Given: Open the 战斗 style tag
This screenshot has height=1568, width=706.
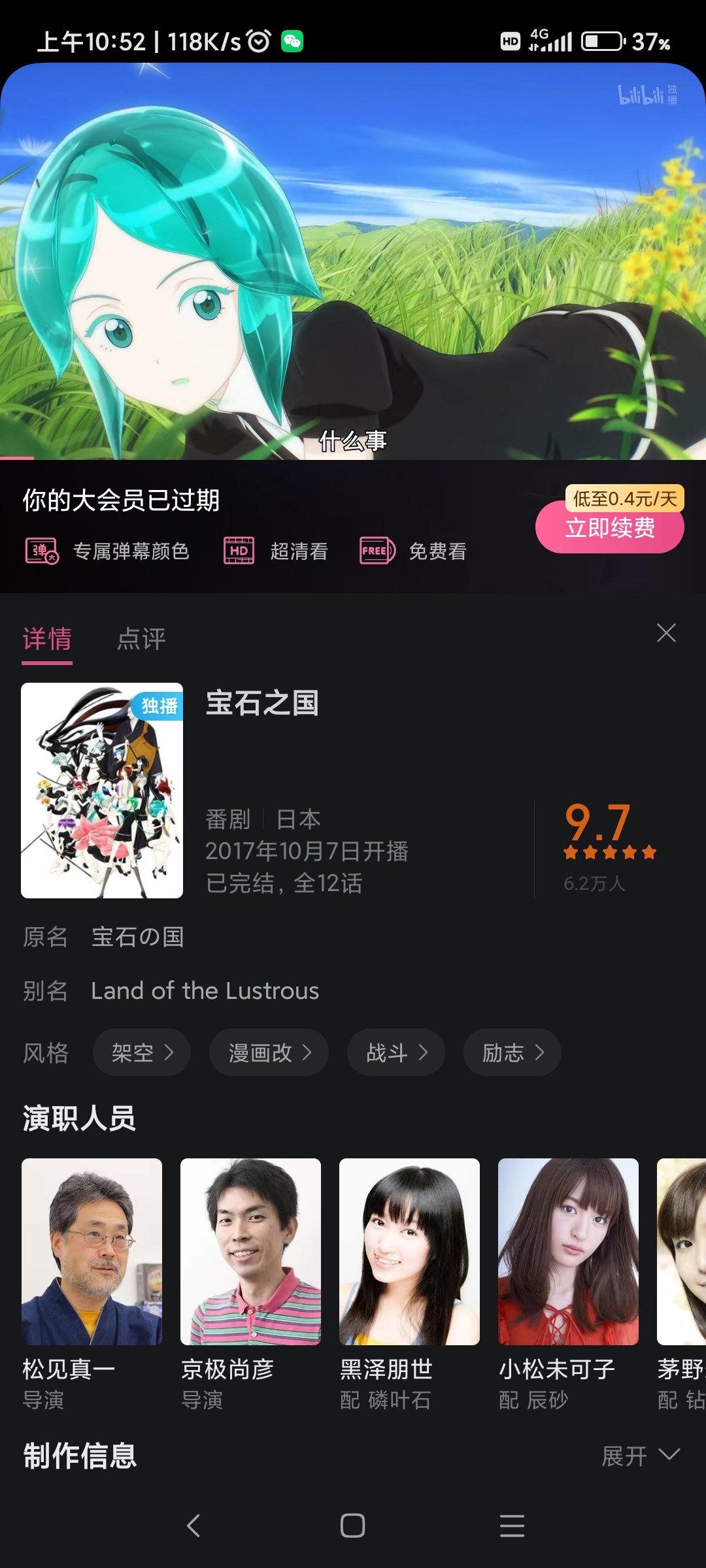Looking at the screenshot, I should (396, 1053).
